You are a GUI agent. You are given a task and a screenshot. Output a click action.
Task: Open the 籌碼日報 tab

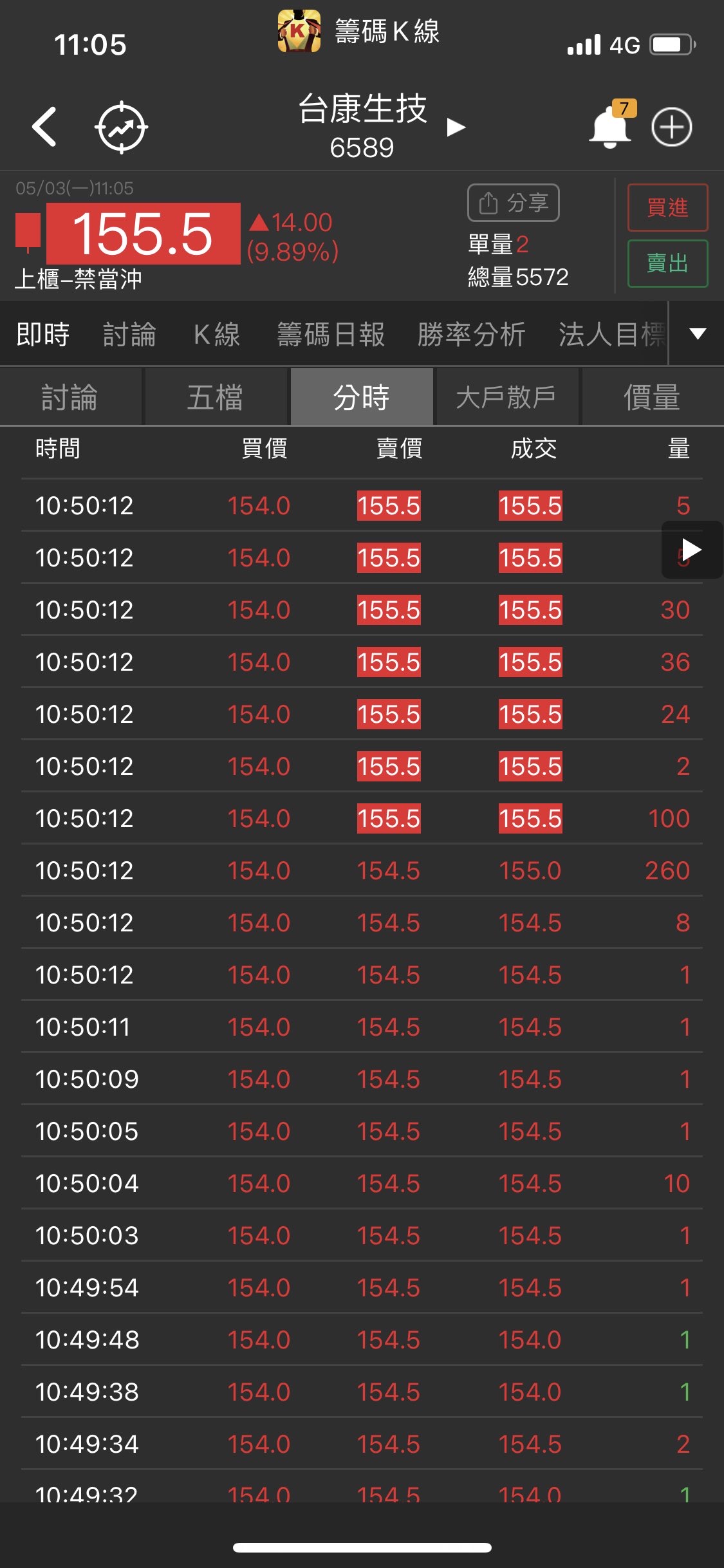pos(331,334)
